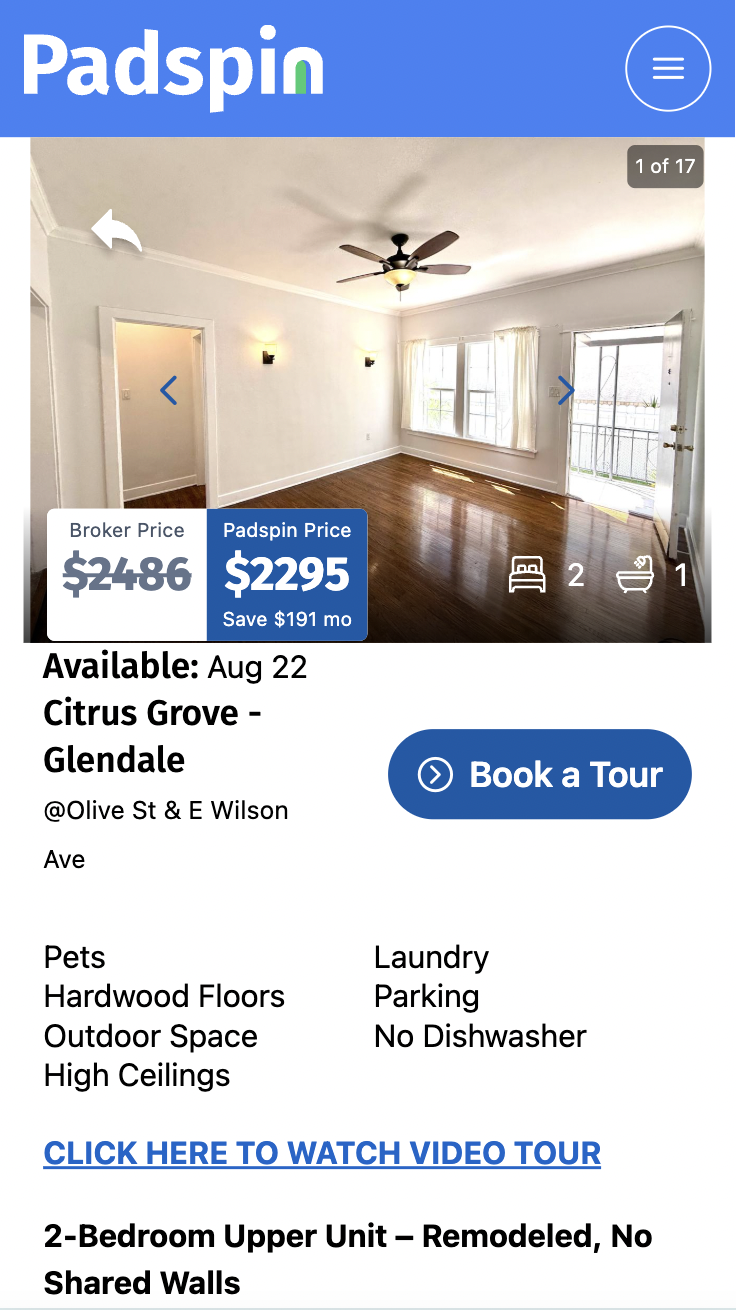Screen dimensions: 736x1310
Task: Go back using the white arrow
Action: point(116,231)
